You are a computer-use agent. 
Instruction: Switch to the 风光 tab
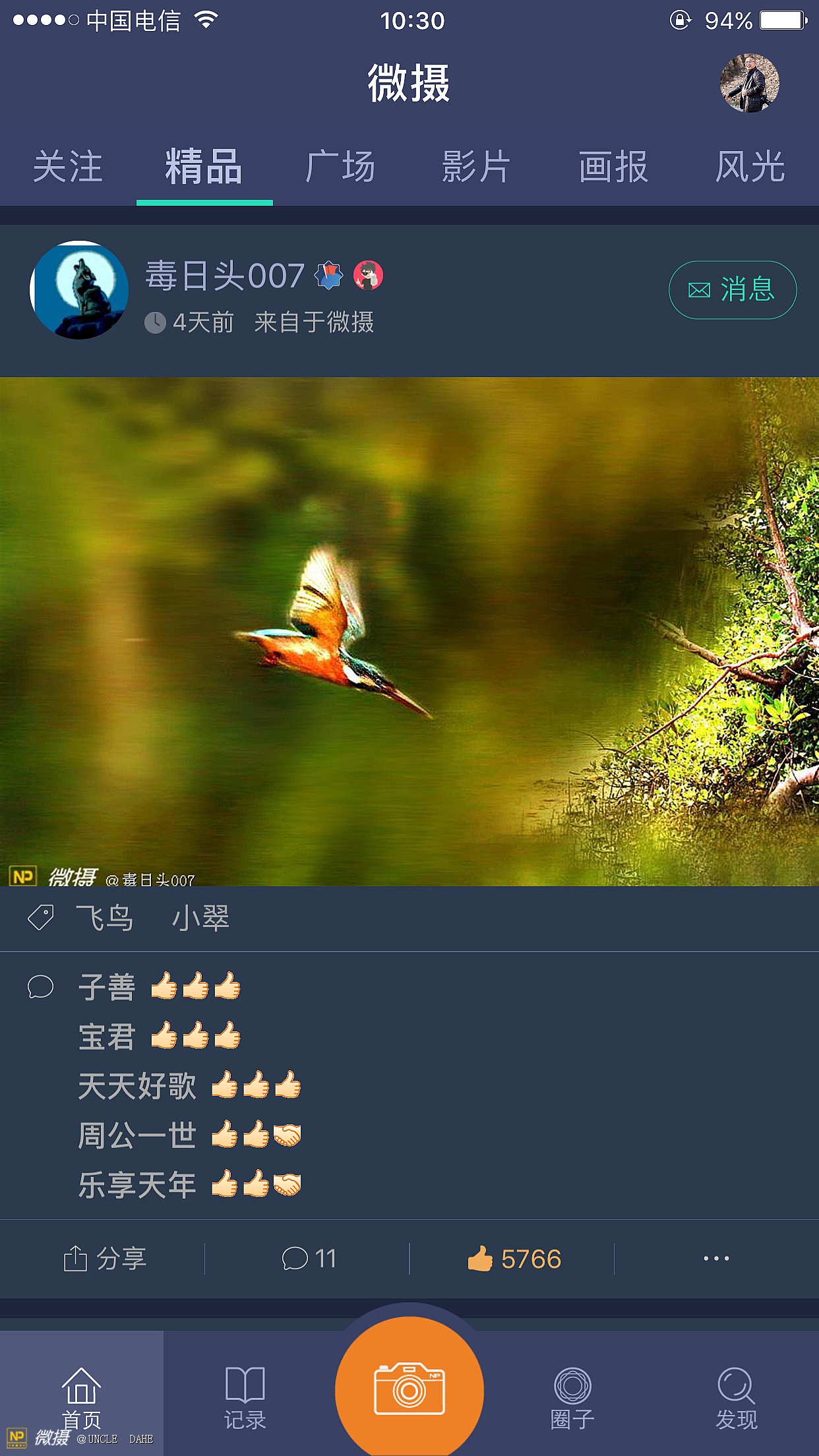pyautogui.click(x=750, y=167)
